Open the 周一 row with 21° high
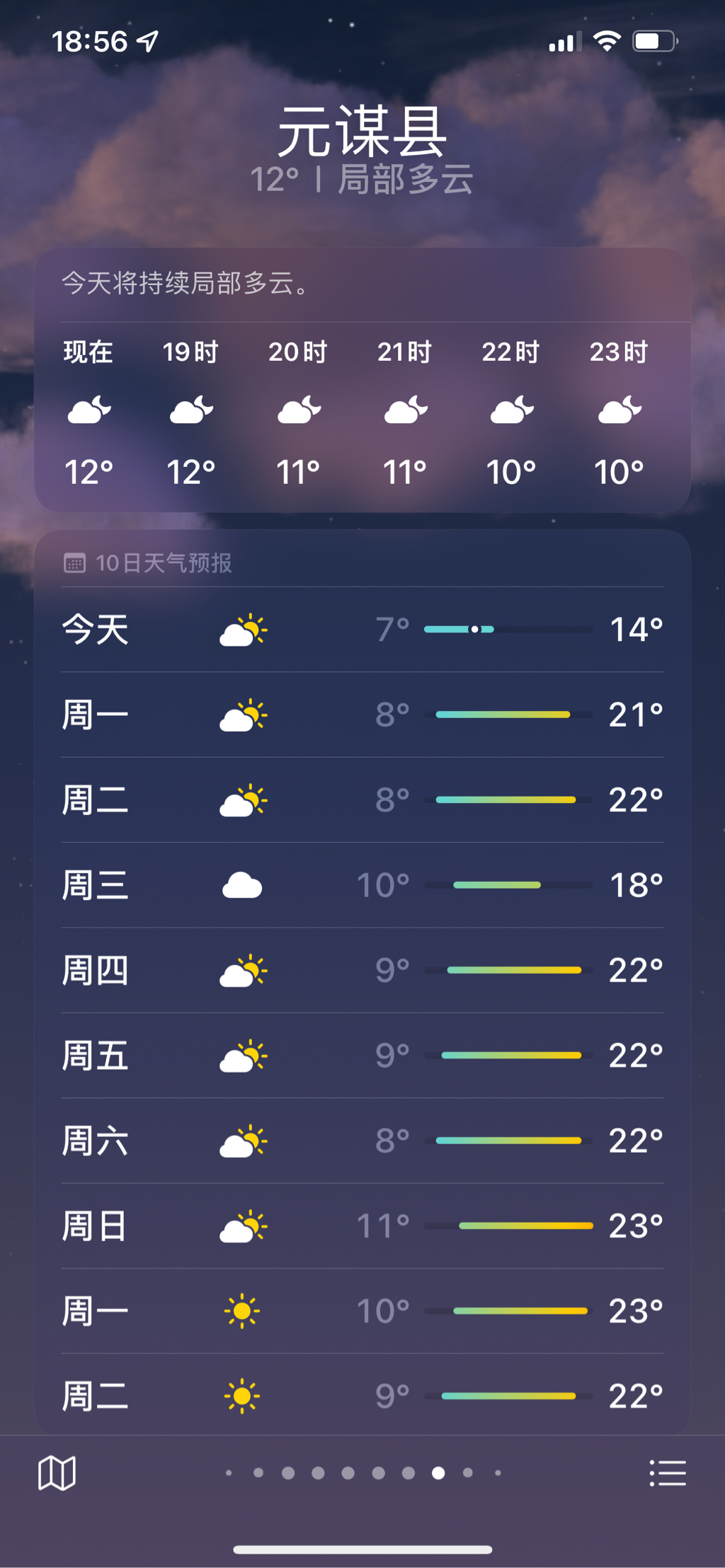 [362, 715]
